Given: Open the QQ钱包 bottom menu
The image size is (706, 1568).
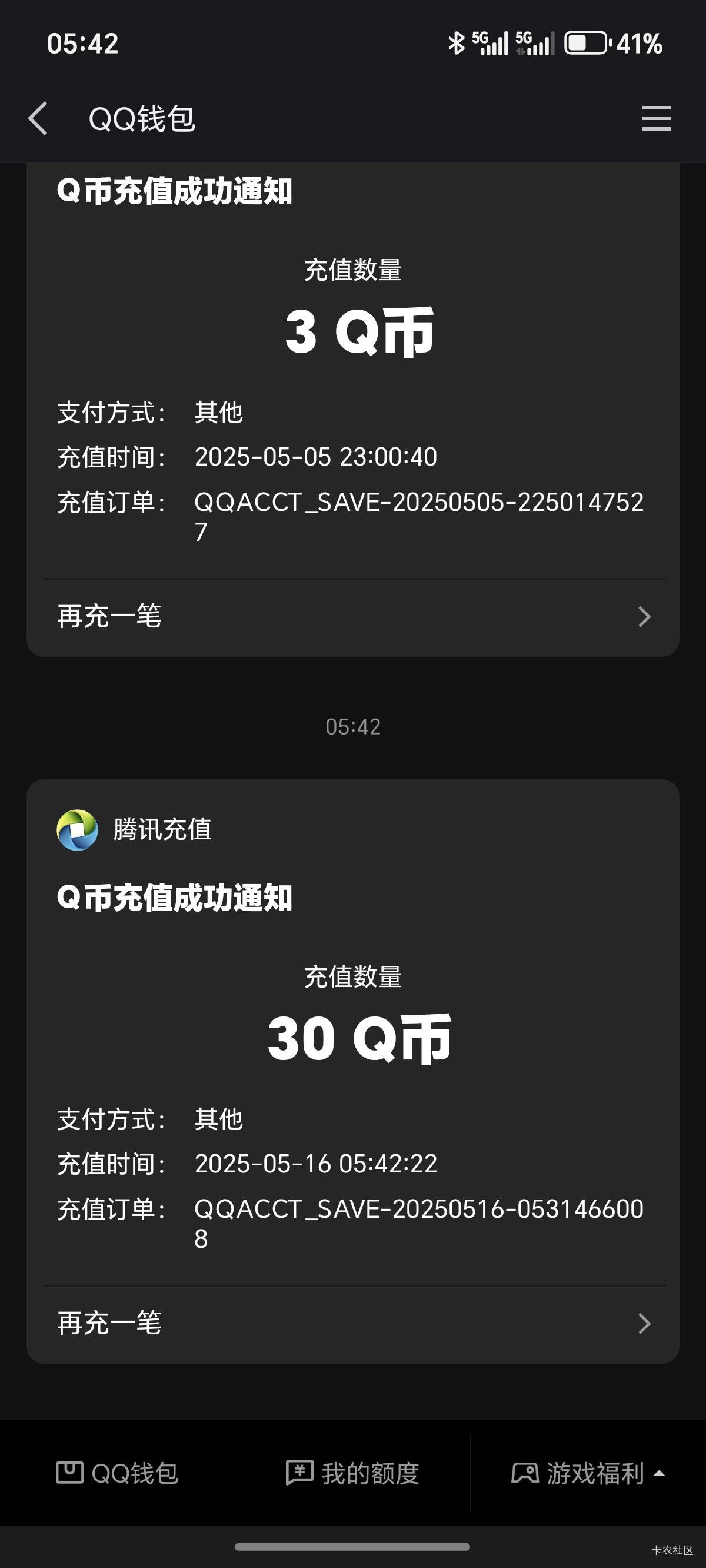Looking at the screenshot, I should tap(118, 1473).
